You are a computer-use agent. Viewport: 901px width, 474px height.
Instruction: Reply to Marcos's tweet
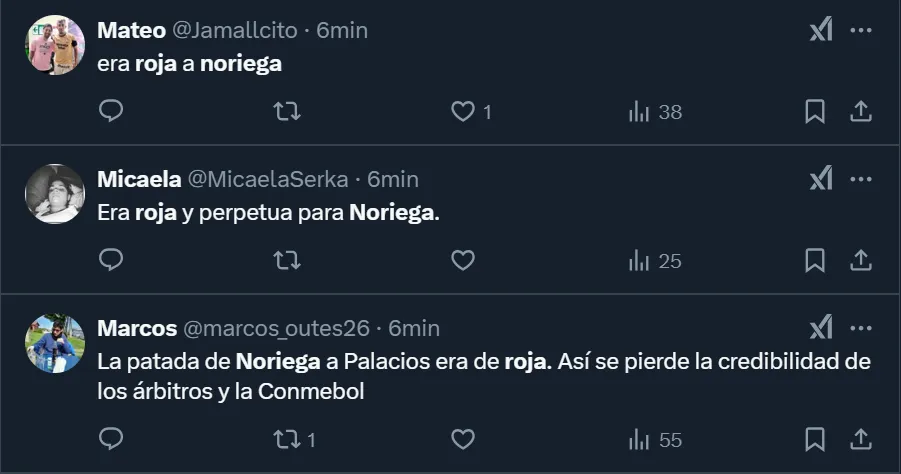(x=111, y=439)
